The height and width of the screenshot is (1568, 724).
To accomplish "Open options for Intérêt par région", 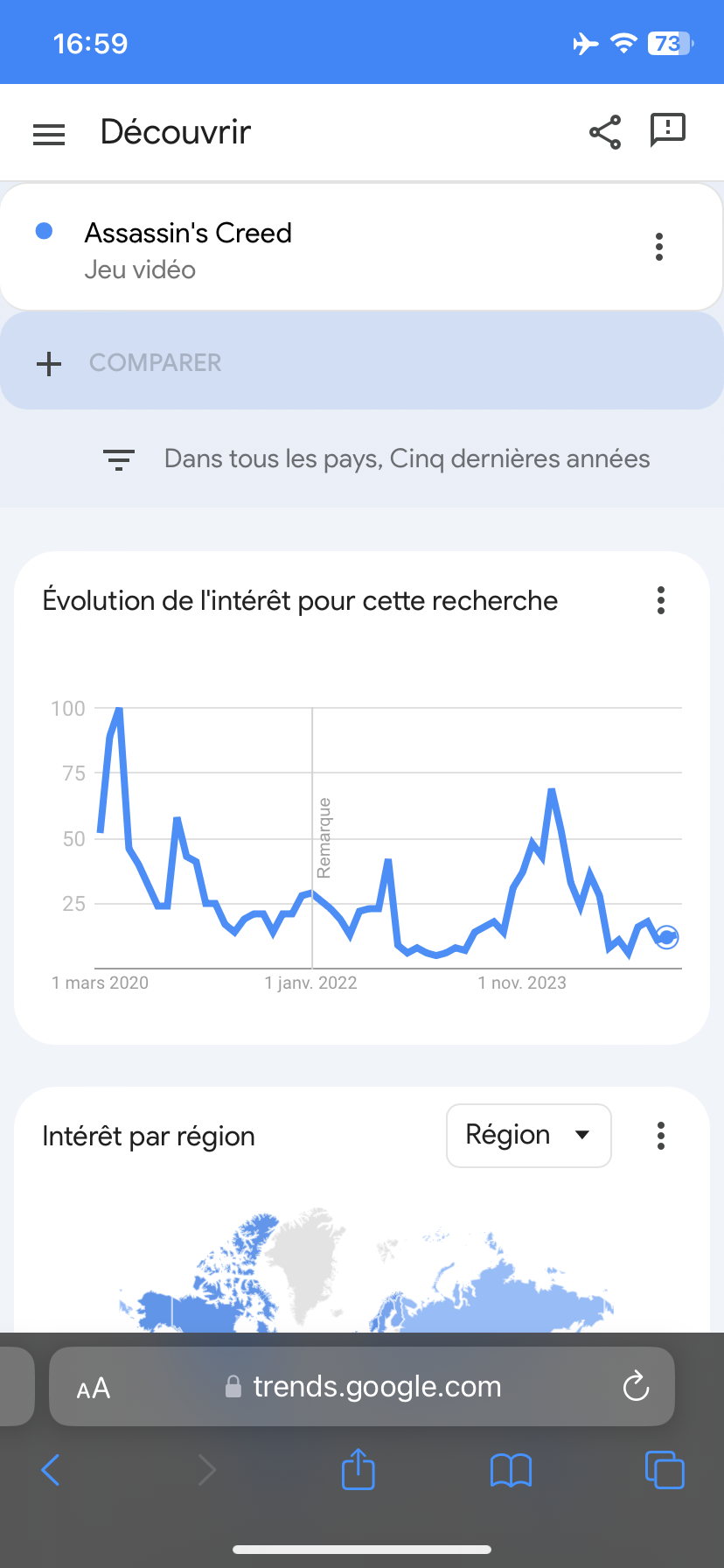I will click(x=661, y=1136).
